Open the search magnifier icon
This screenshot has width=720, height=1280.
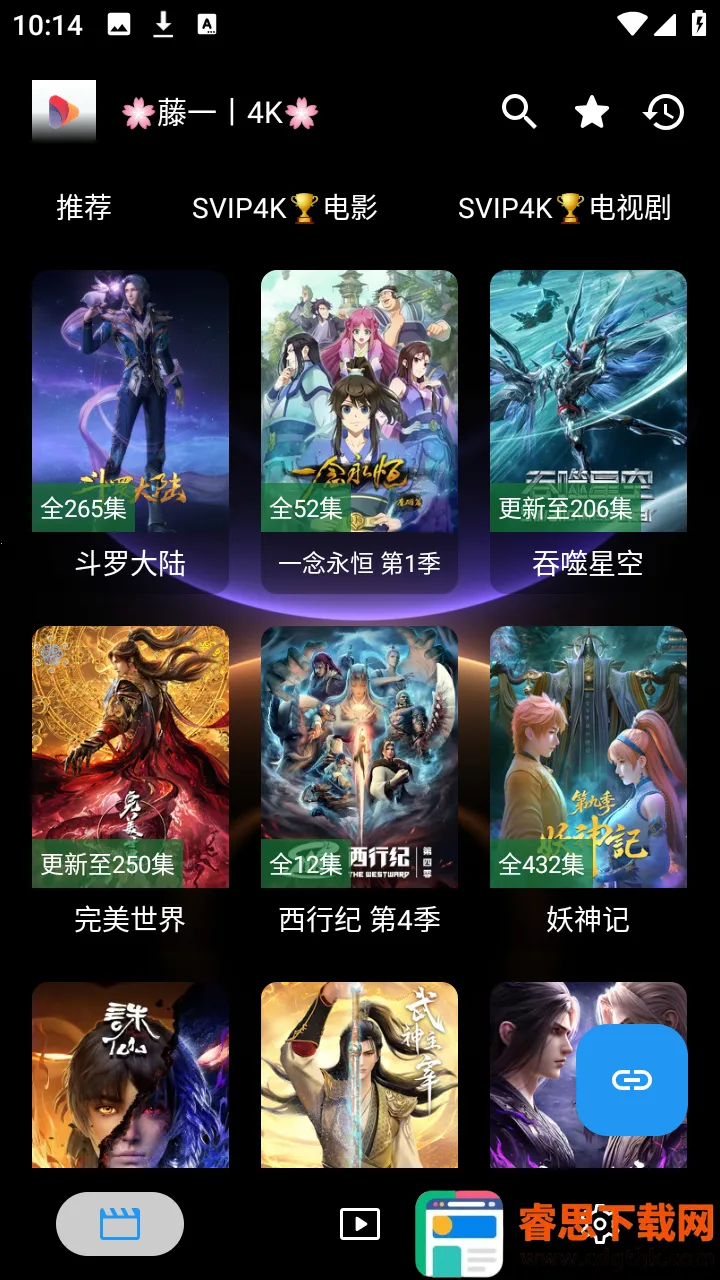click(519, 112)
